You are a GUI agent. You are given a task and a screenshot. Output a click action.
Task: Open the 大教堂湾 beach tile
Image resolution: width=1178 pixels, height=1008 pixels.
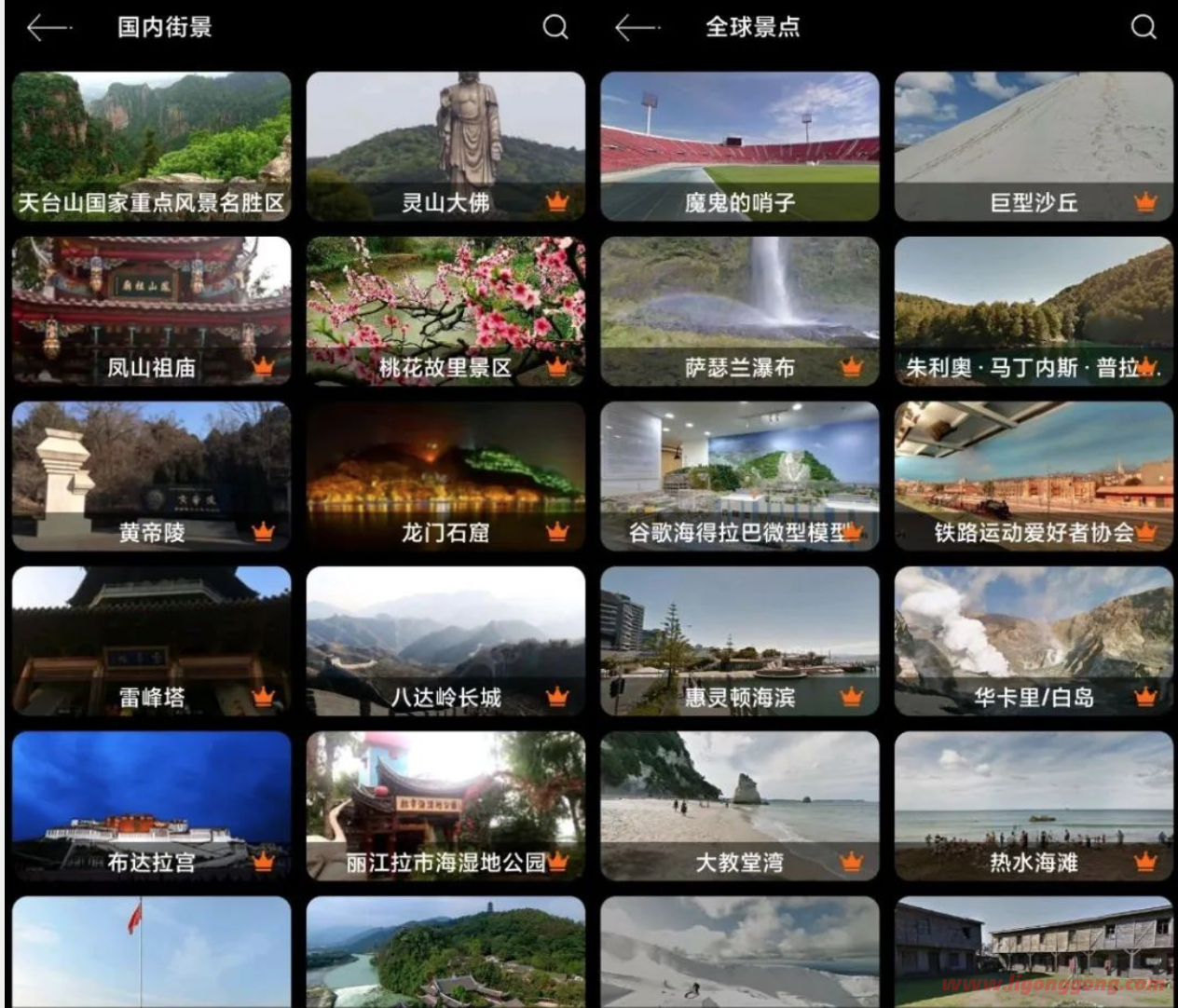[740, 806]
